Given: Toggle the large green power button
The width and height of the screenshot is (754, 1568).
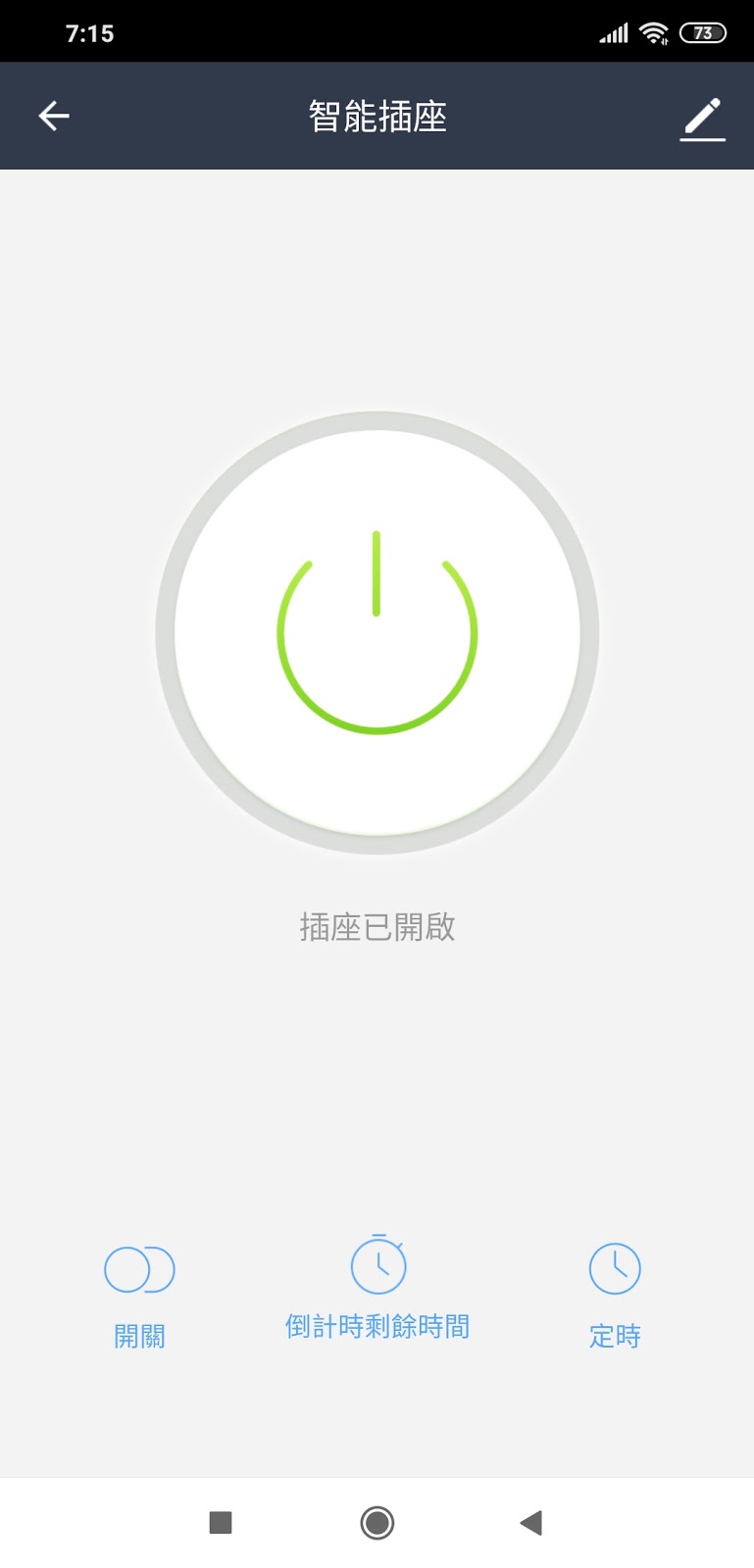Looking at the screenshot, I should (x=377, y=633).
